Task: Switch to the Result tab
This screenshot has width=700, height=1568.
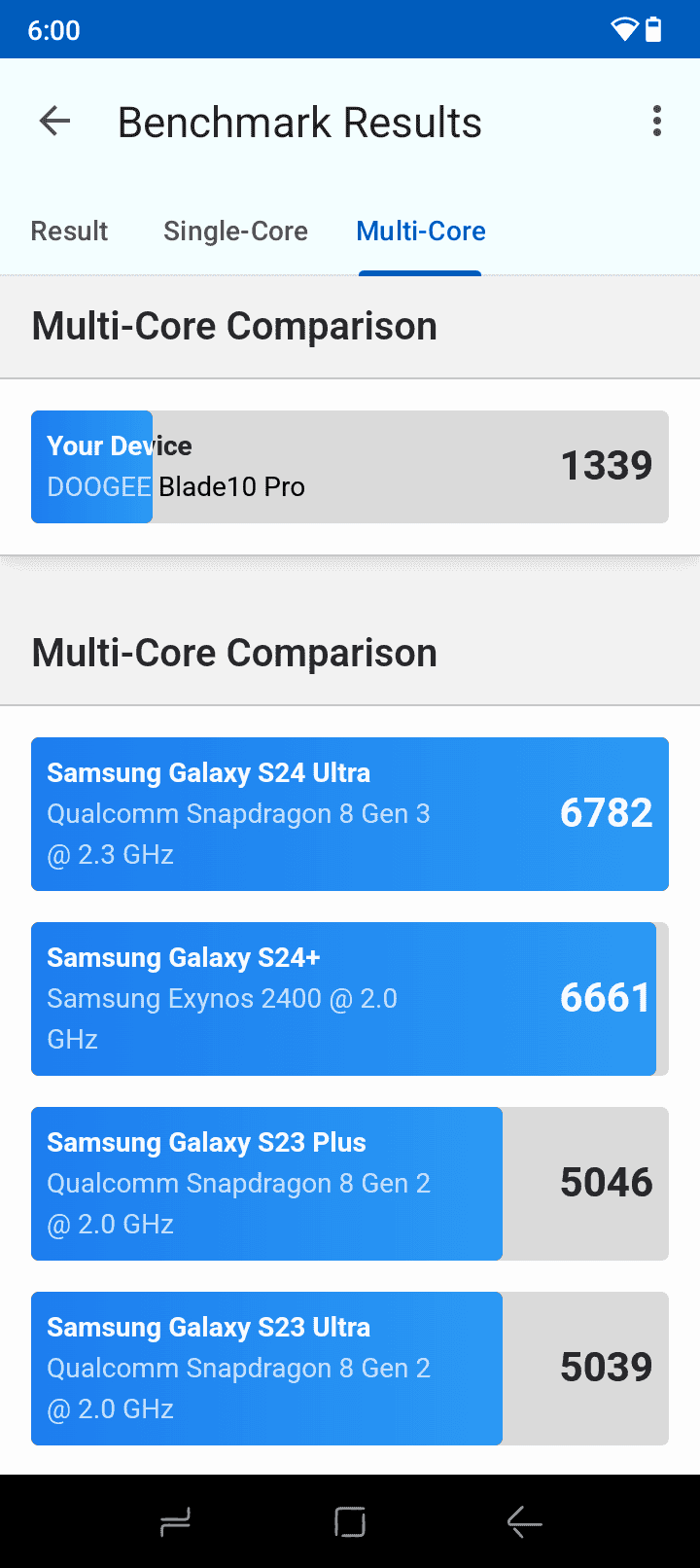Action: (x=69, y=232)
